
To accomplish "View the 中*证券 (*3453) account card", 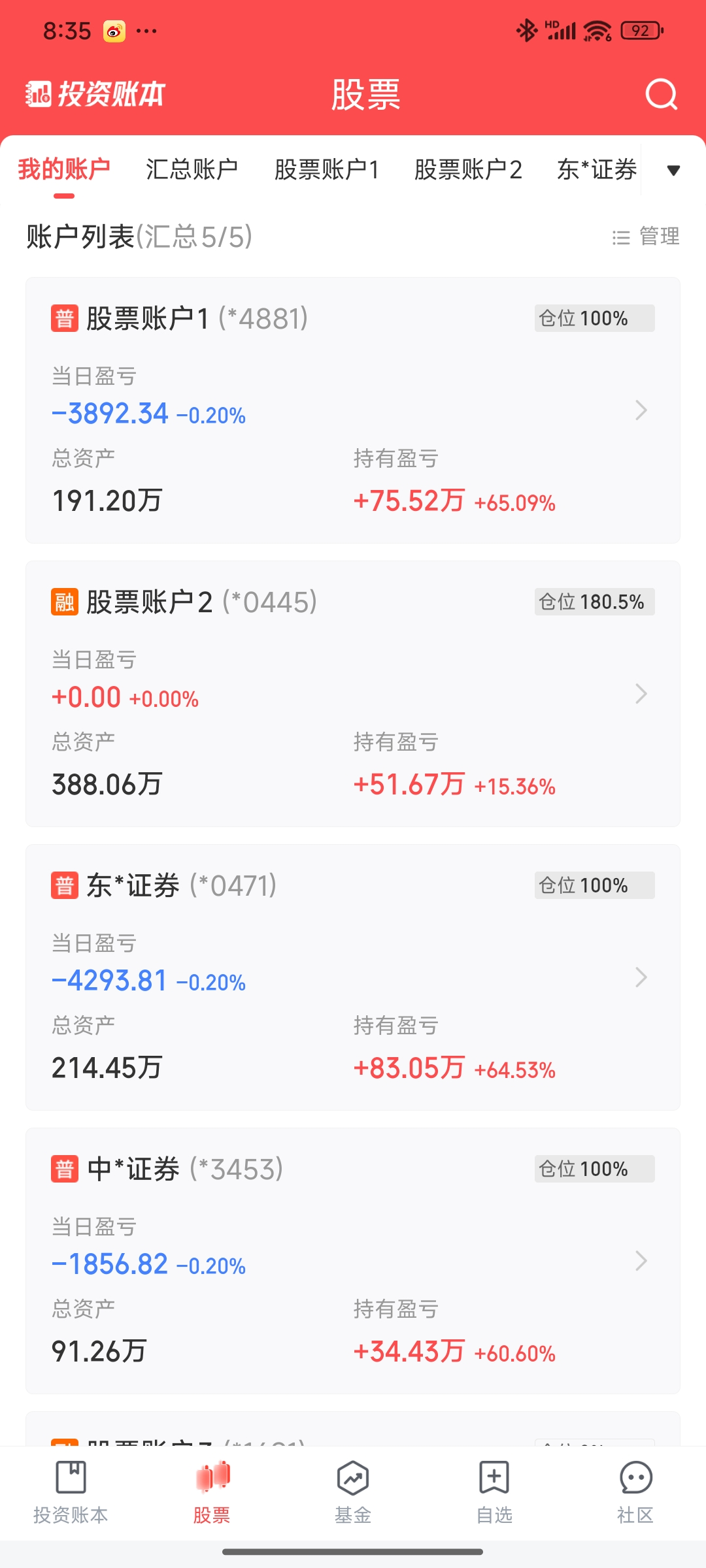I will coord(353,1261).
